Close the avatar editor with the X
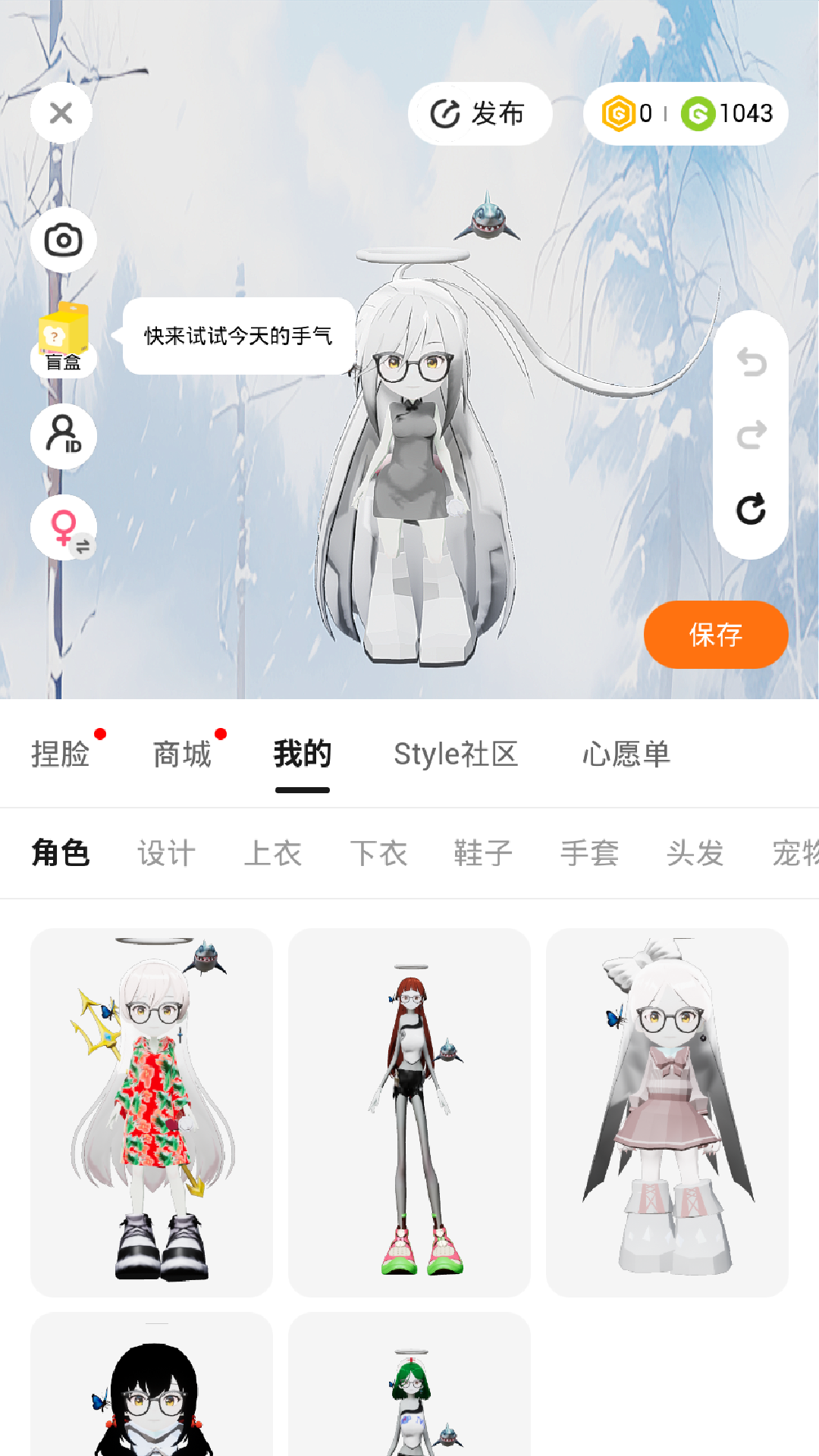 click(x=61, y=114)
